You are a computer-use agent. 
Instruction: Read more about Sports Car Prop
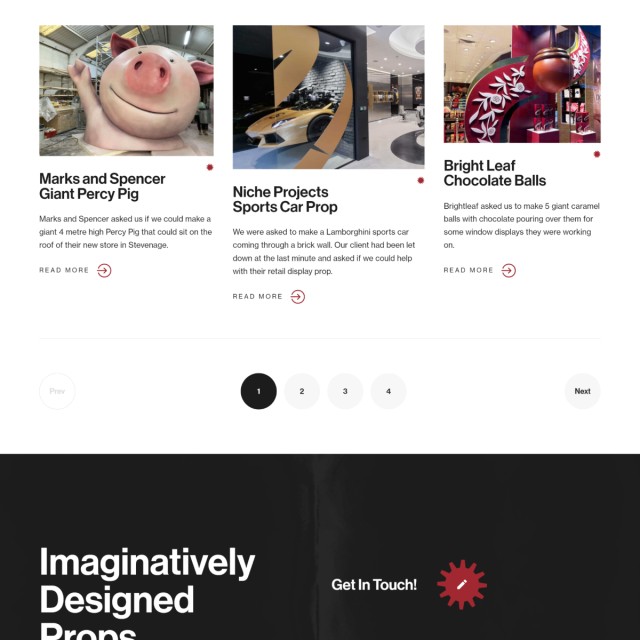pos(268,297)
